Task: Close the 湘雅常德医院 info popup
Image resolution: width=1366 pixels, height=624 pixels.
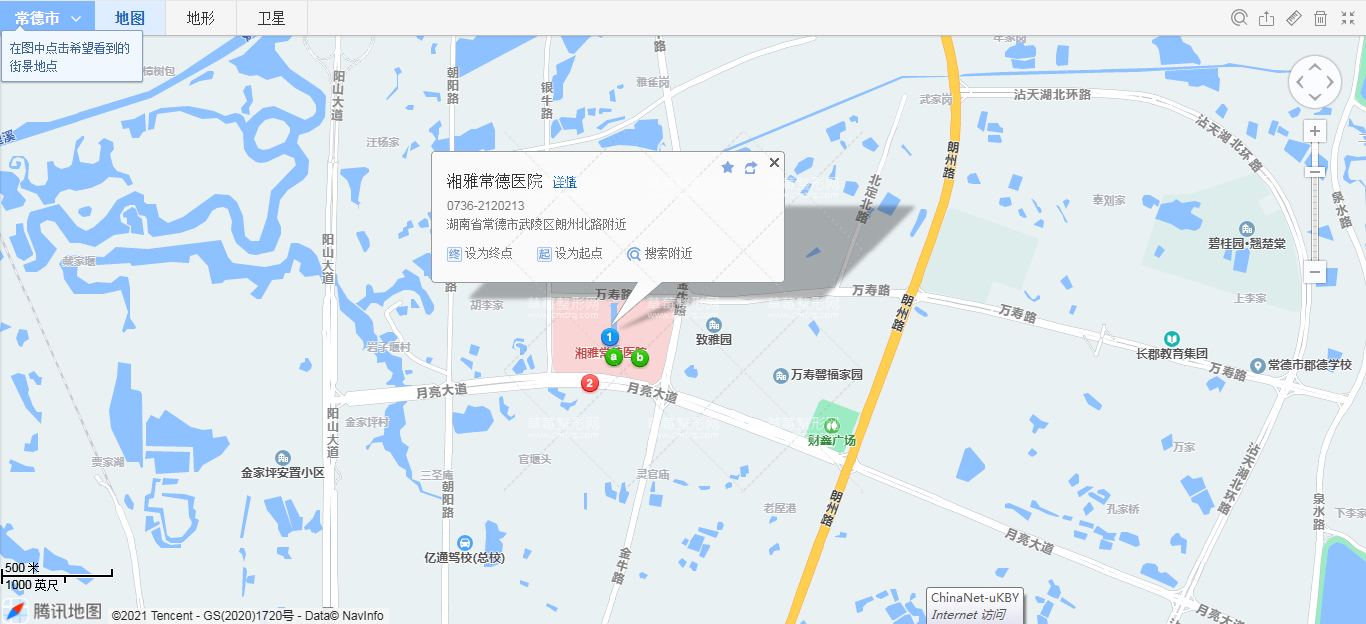Action: 774,163
